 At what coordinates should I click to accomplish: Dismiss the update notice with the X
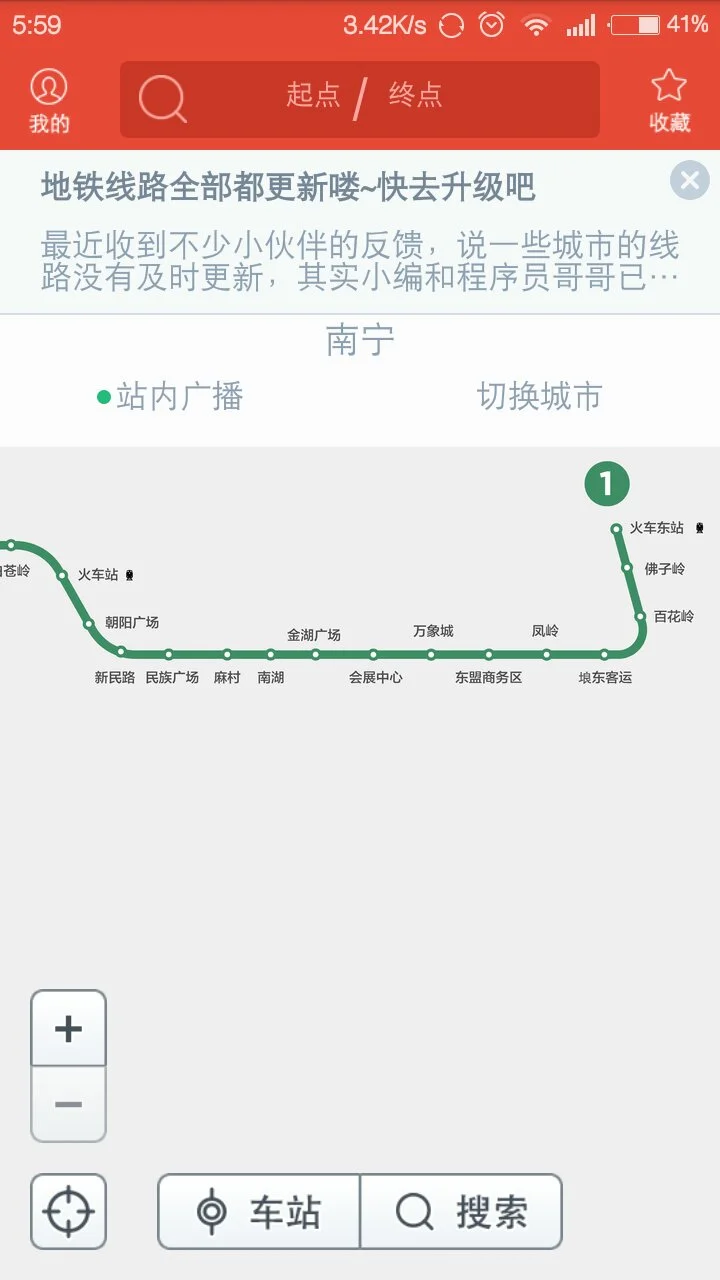pyautogui.click(x=689, y=180)
